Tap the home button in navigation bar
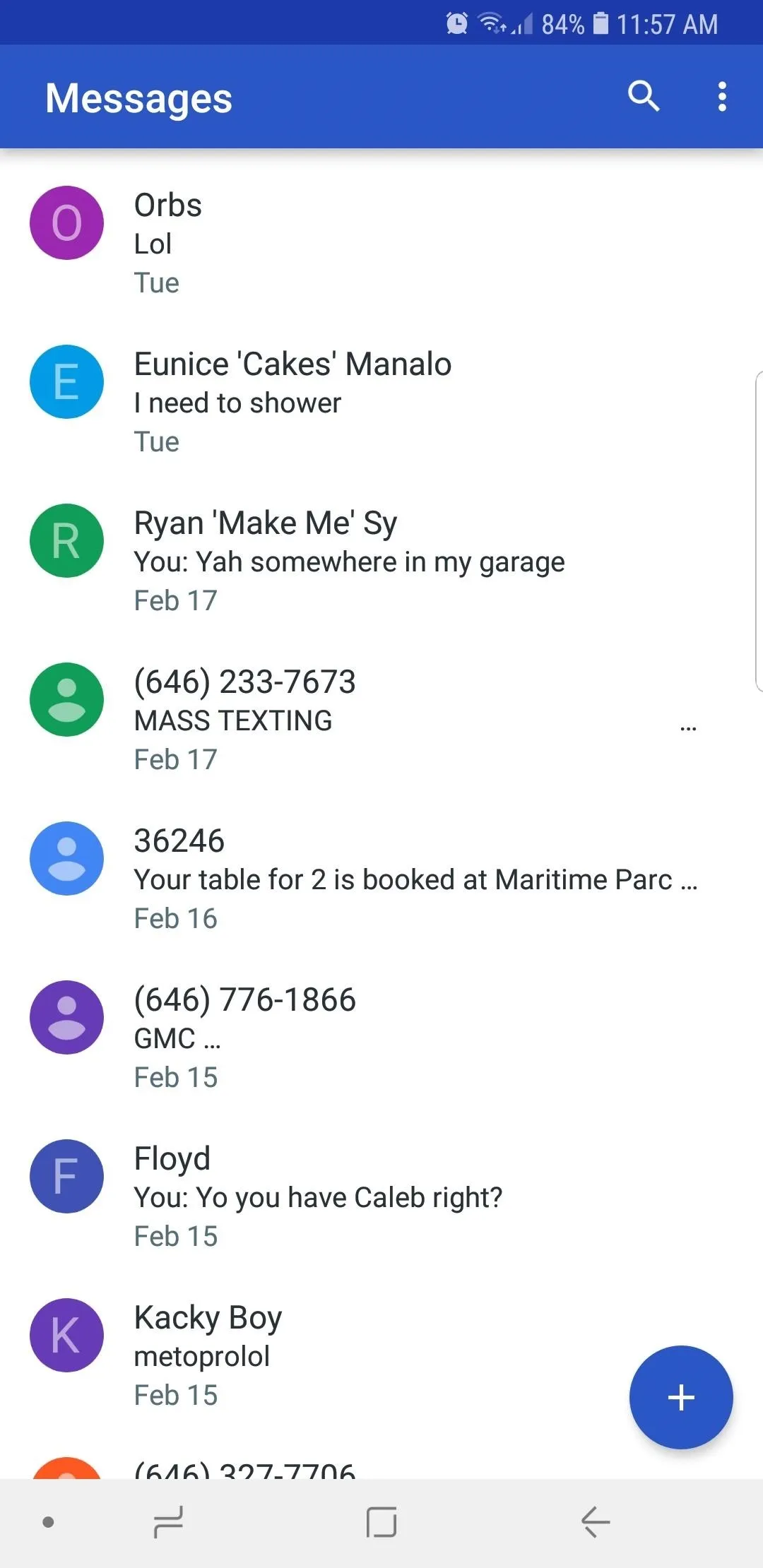The image size is (763, 1568). [381, 1521]
